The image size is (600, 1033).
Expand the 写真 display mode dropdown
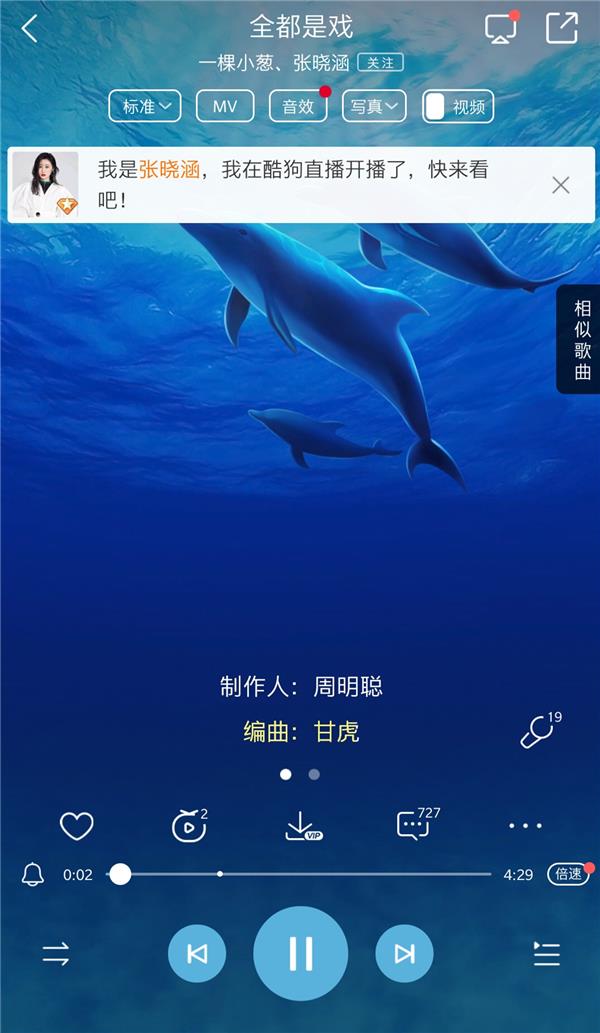(x=374, y=106)
